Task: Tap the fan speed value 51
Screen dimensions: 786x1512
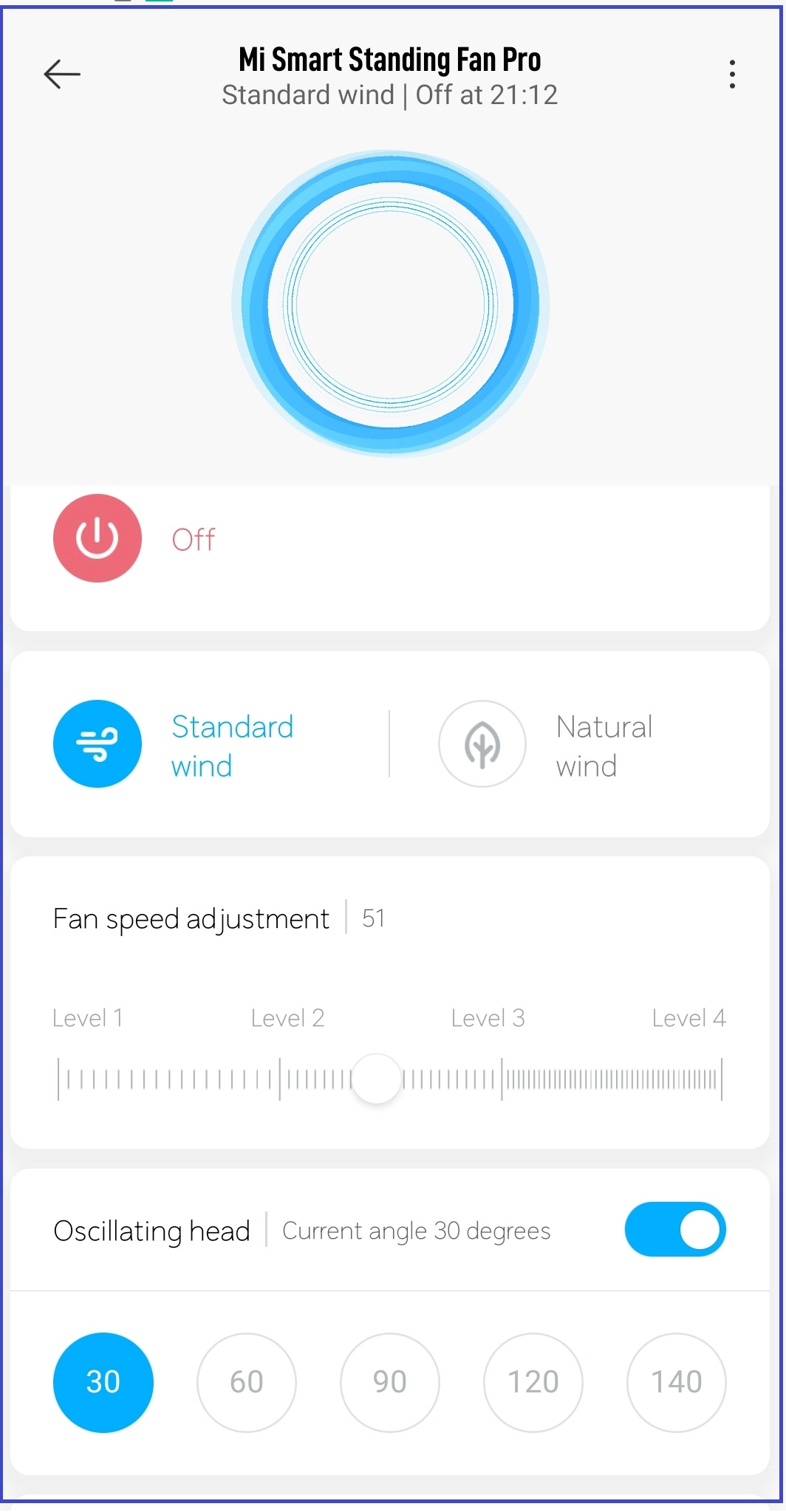Action: click(373, 918)
